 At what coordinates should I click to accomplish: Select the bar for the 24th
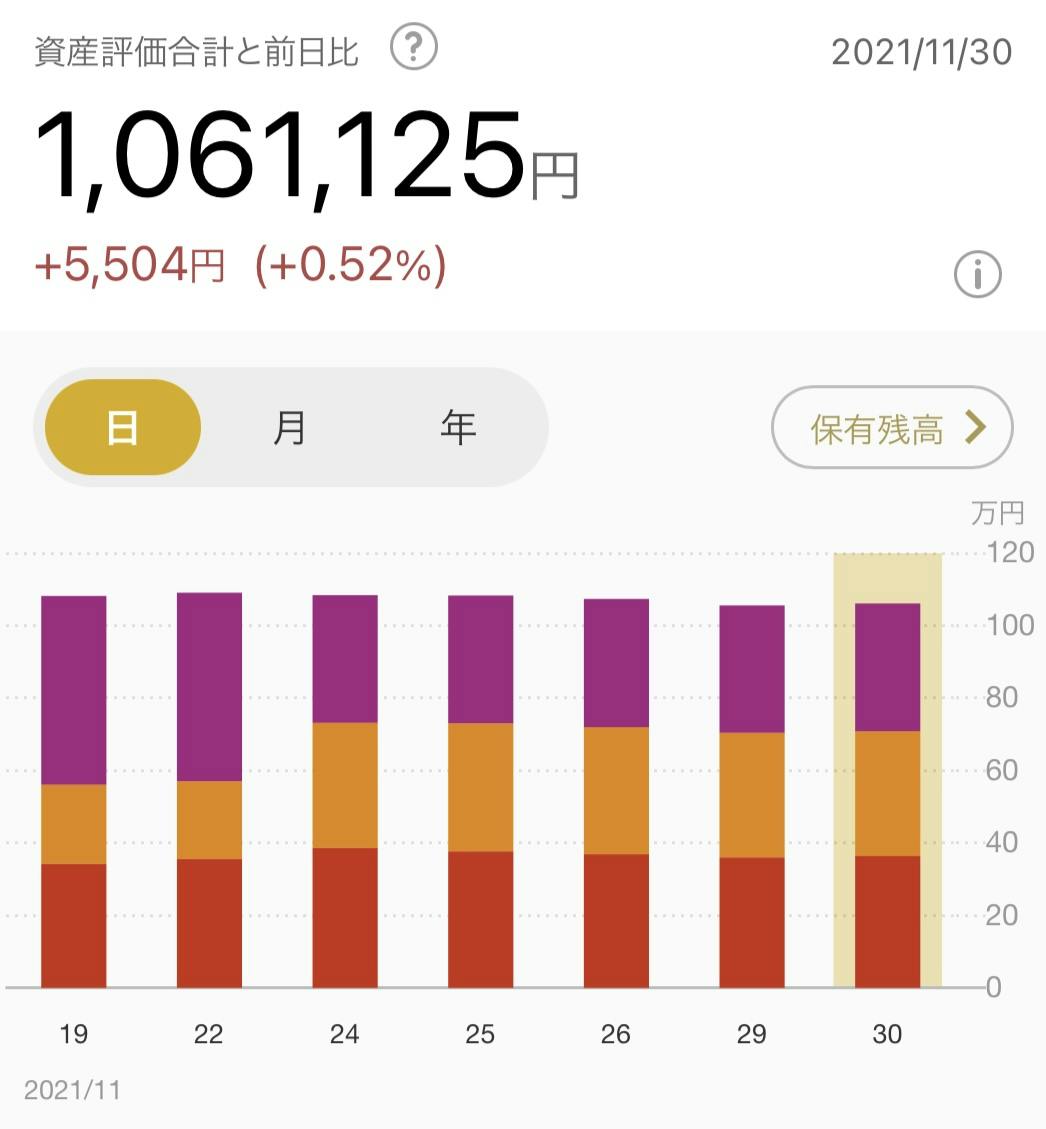pos(345,790)
